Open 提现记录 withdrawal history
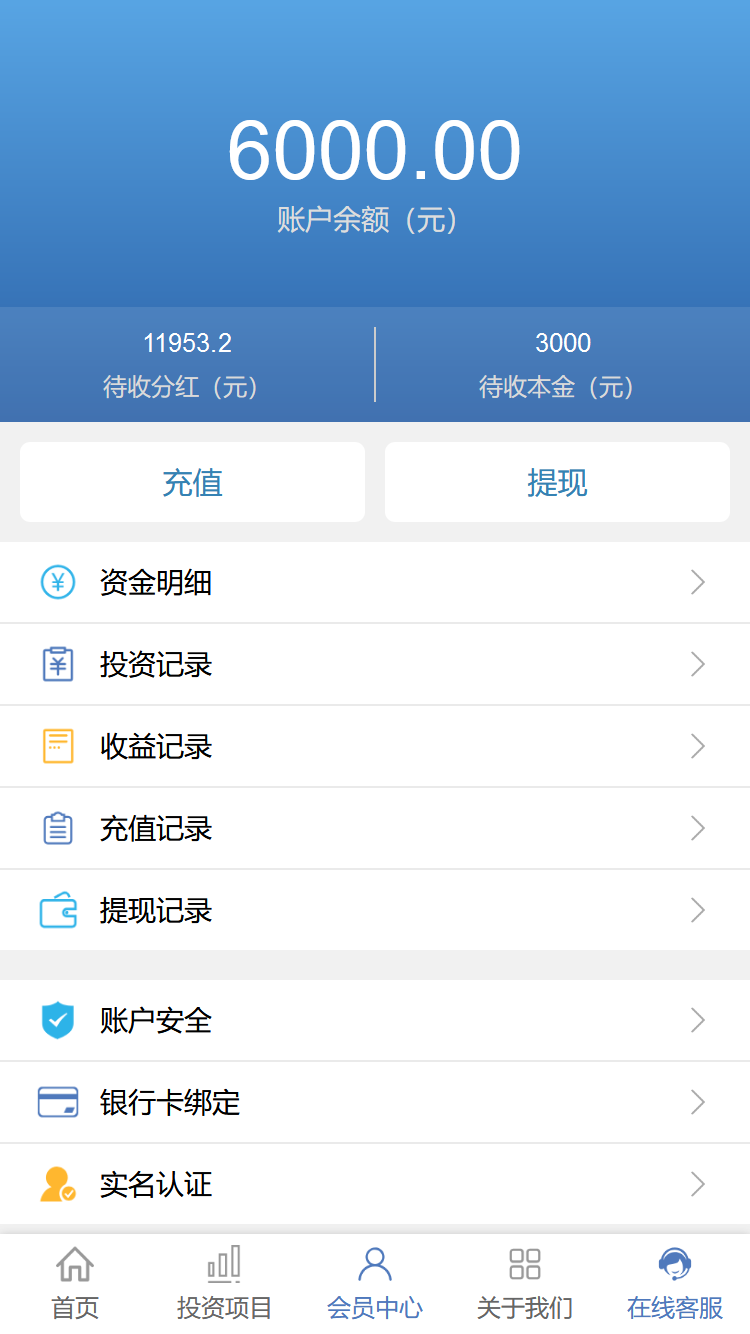The width and height of the screenshot is (750, 1334). [375, 910]
